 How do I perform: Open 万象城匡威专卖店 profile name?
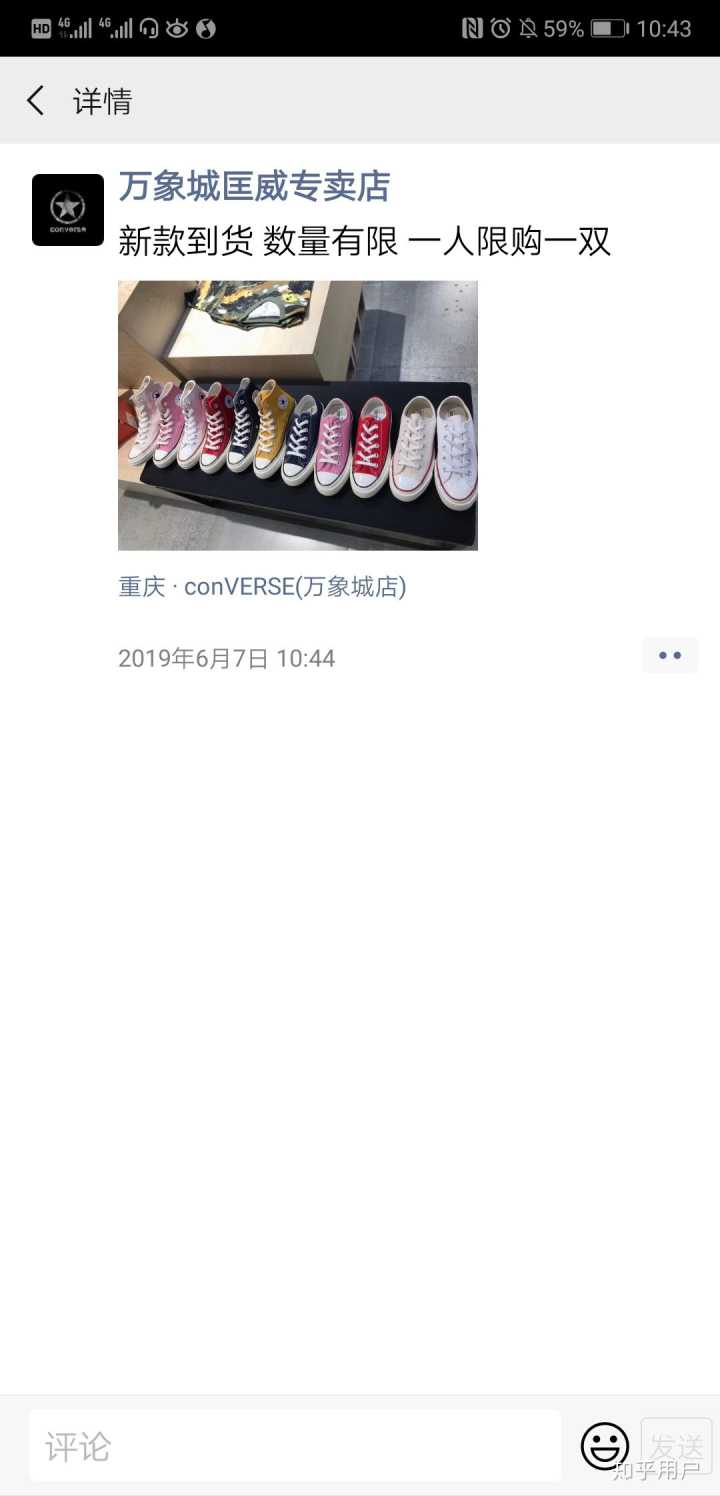point(254,187)
